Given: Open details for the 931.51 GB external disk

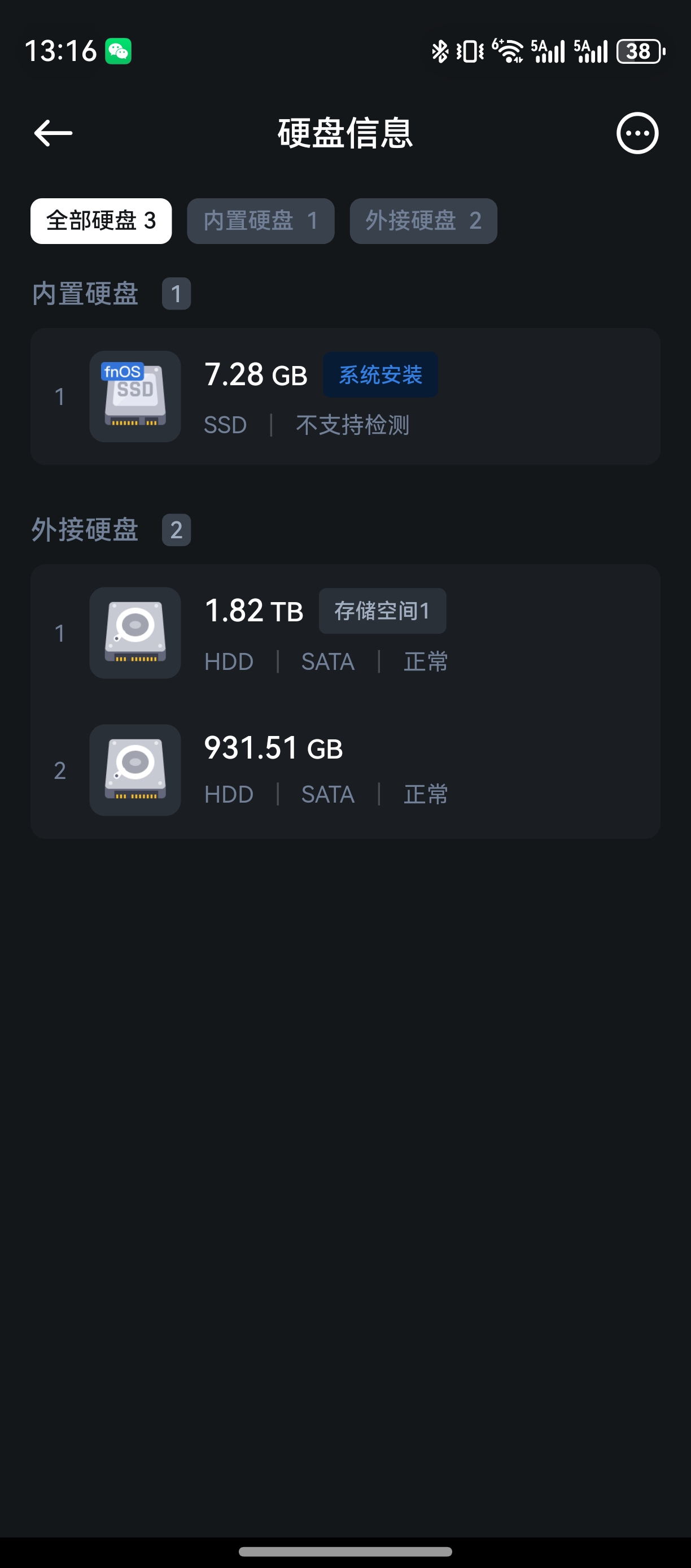Looking at the screenshot, I should point(345,771).
